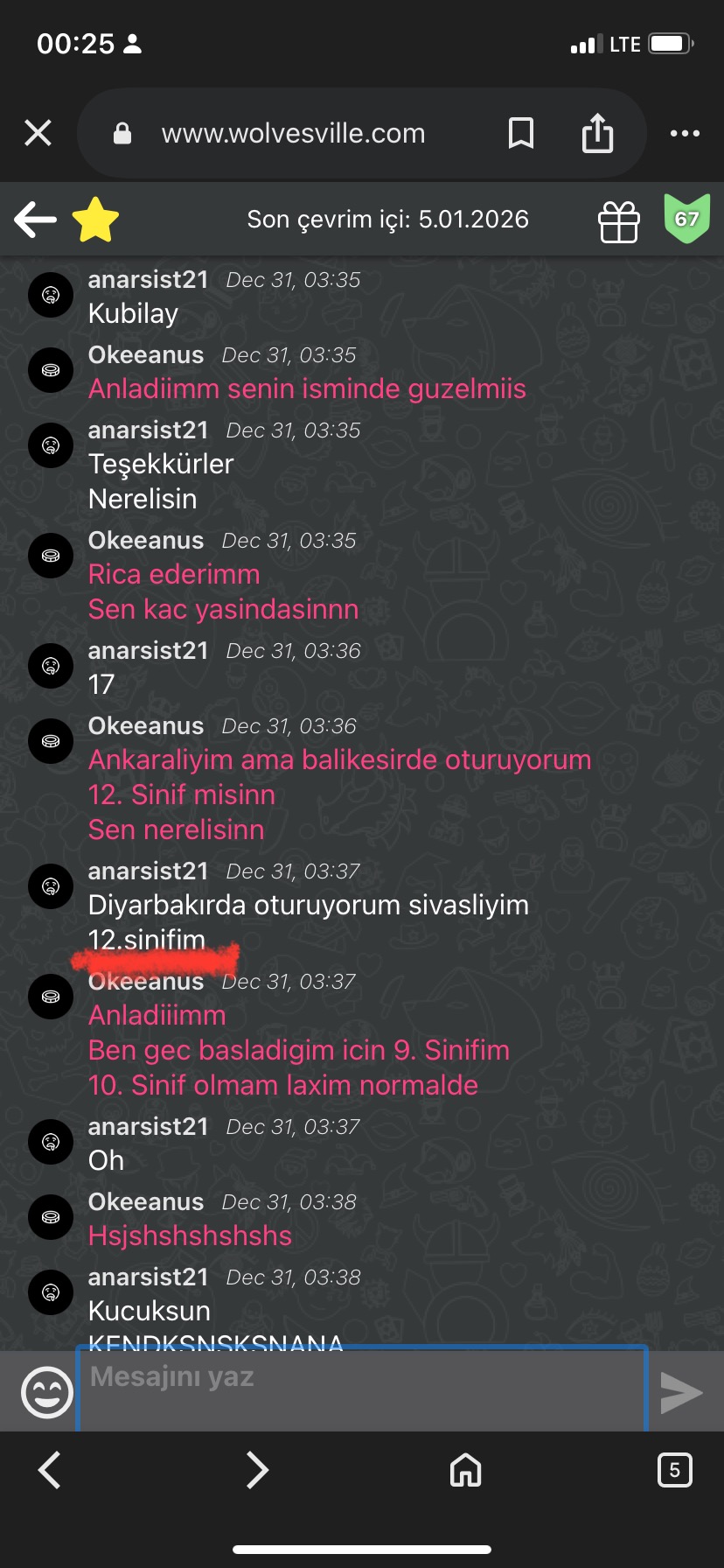Bookmark the wolvesville.com page
This screenshot has width=724, height=1568.
[x=521, y=133]
